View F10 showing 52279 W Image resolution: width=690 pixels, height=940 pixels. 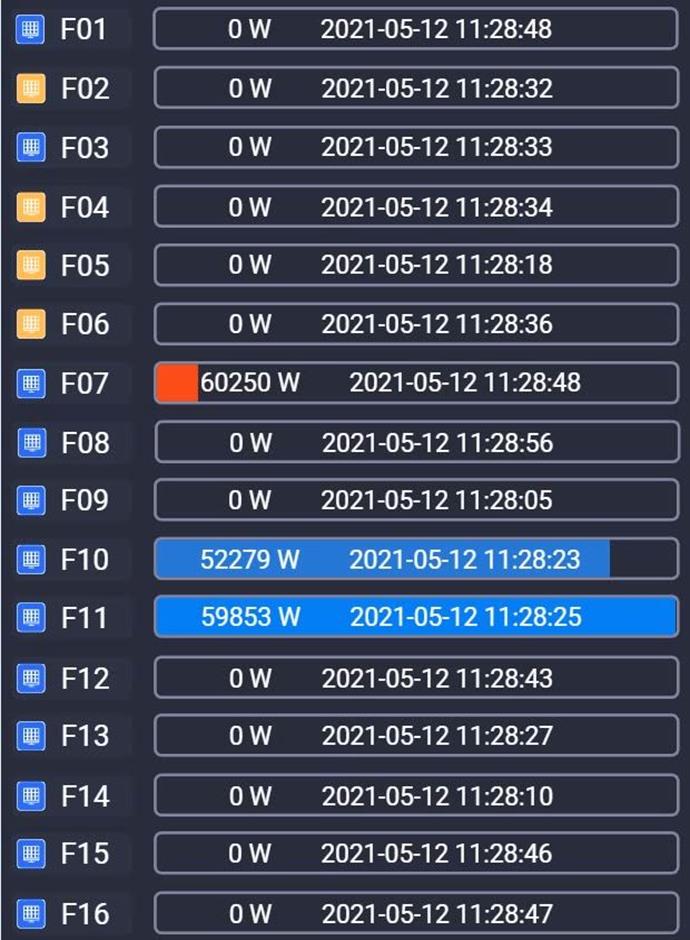point(415,559)
